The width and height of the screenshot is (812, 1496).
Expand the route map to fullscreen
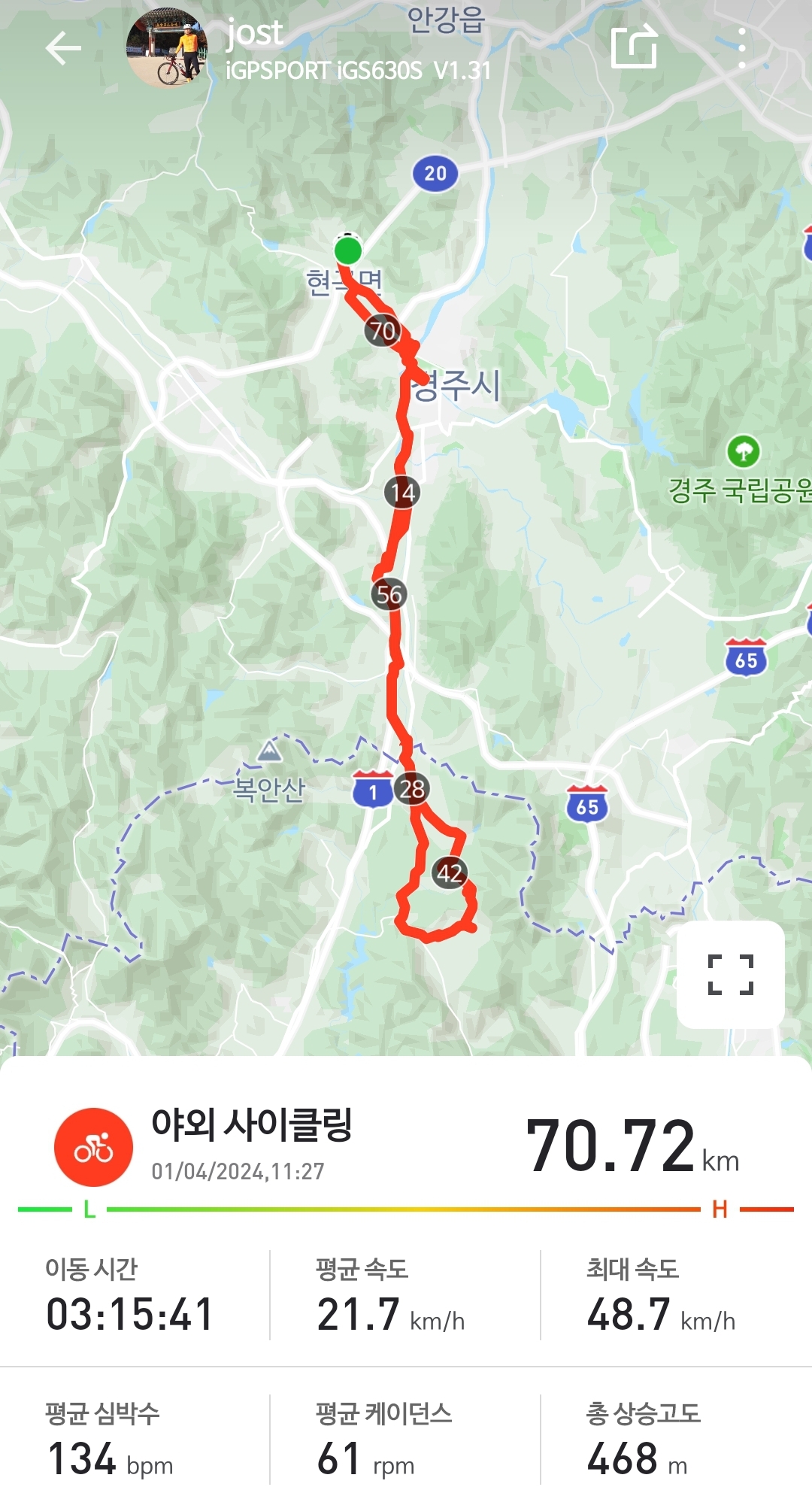[x=730, y=974]
